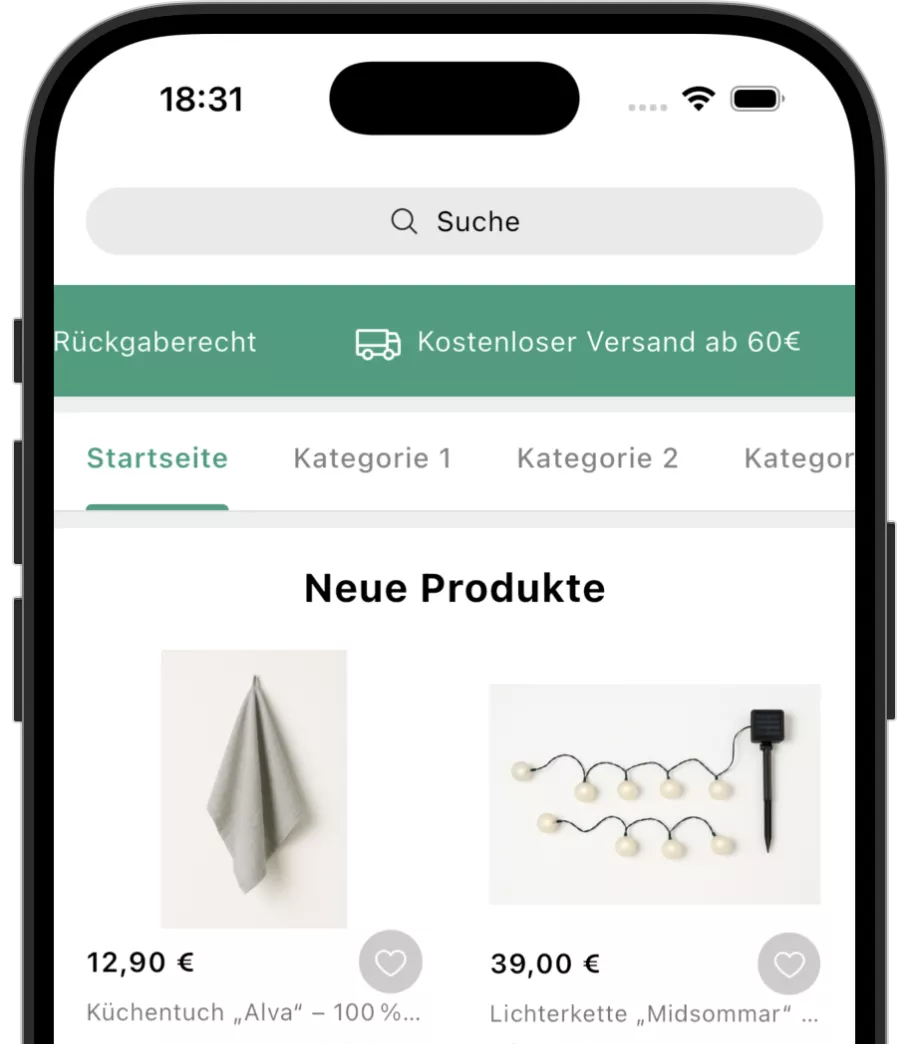Switch to the Kategorie 1 tab
The image size is (908, 1044).
coord(372,458)
